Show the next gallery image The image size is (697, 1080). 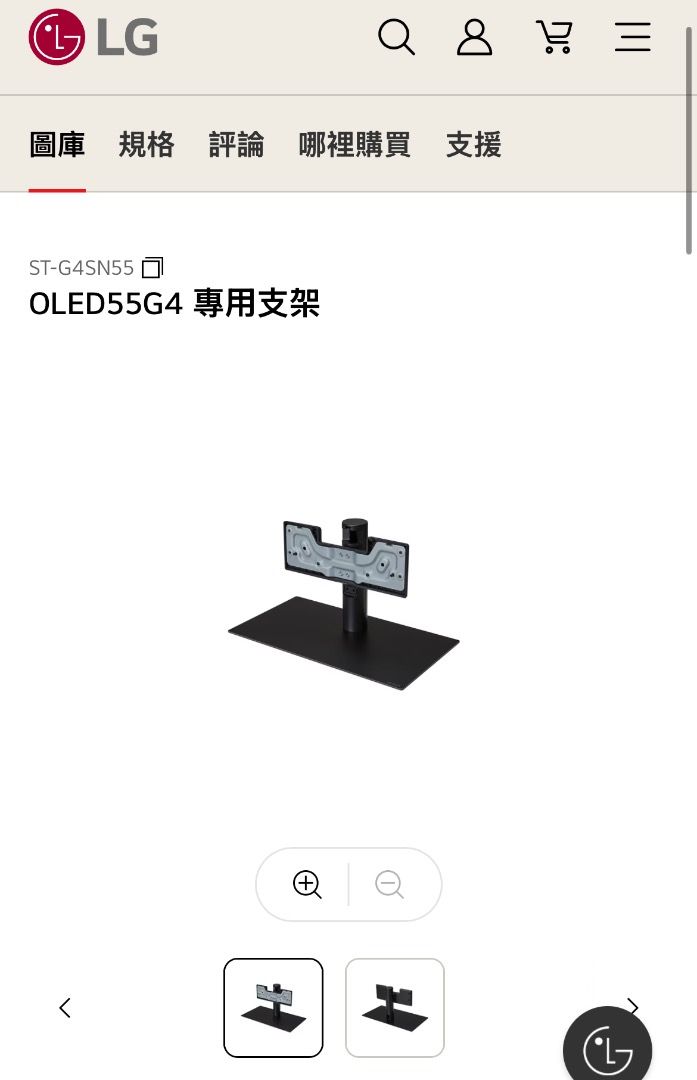[632, 1005]
